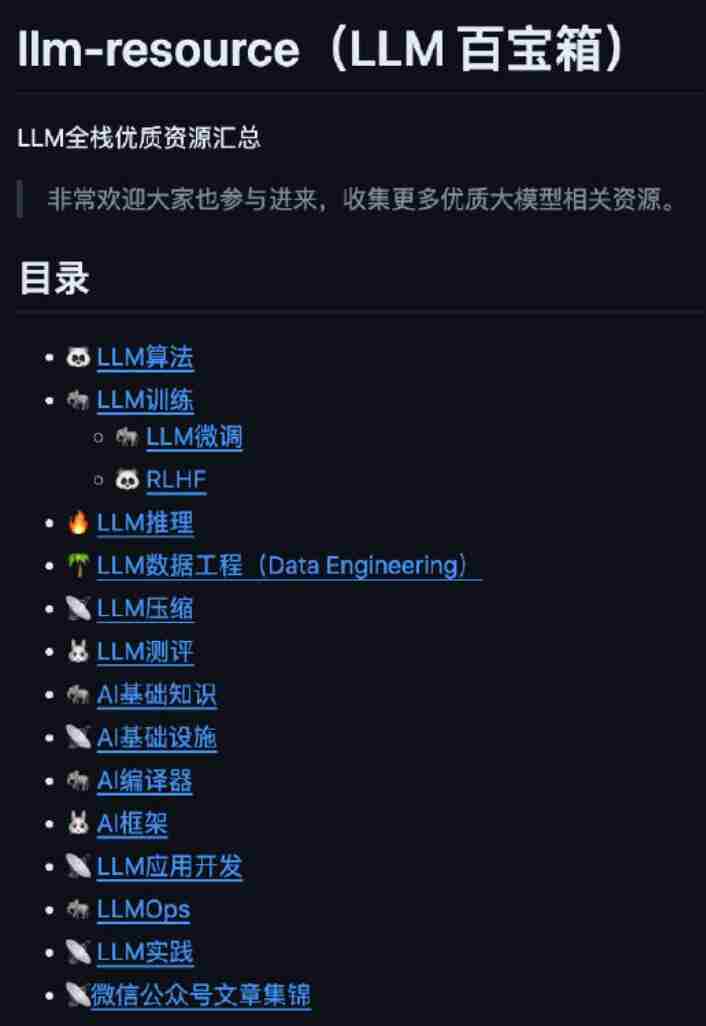Go to the LLM训练 section

145,400
